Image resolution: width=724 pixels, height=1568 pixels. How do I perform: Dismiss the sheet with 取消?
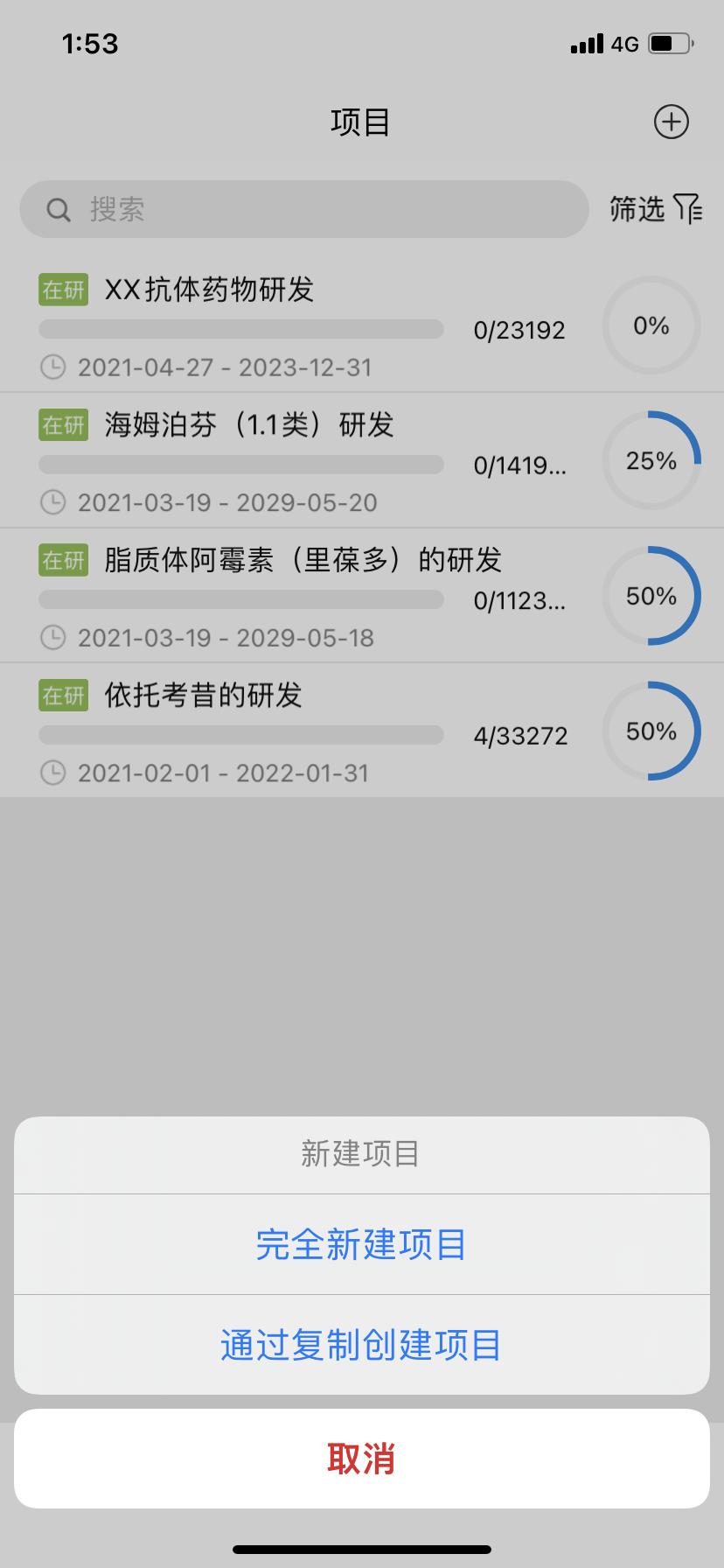361,1459
